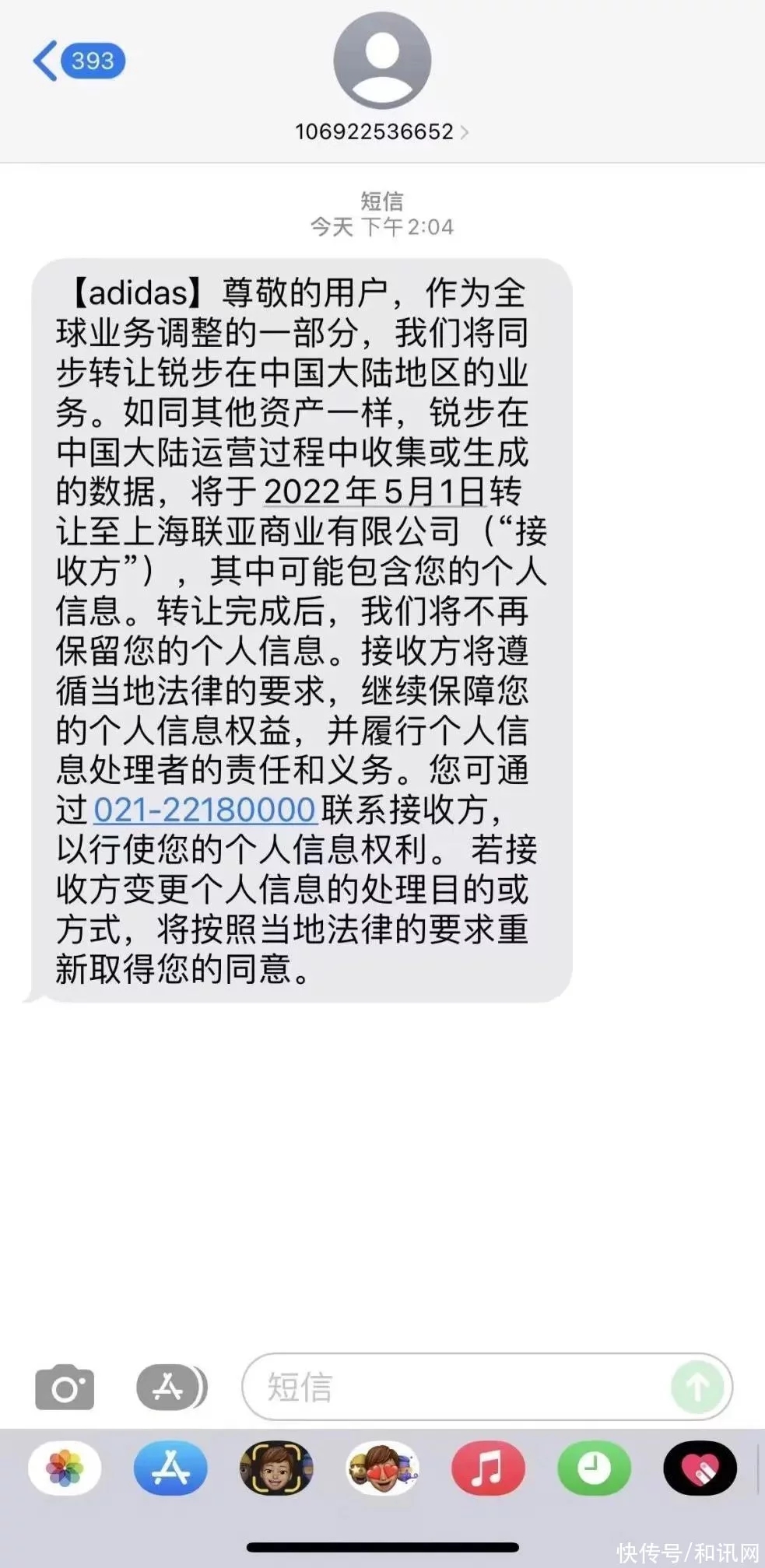765x1568 pixels.
Task: Send the message with the arrow button
Action: click(697, 1387)
